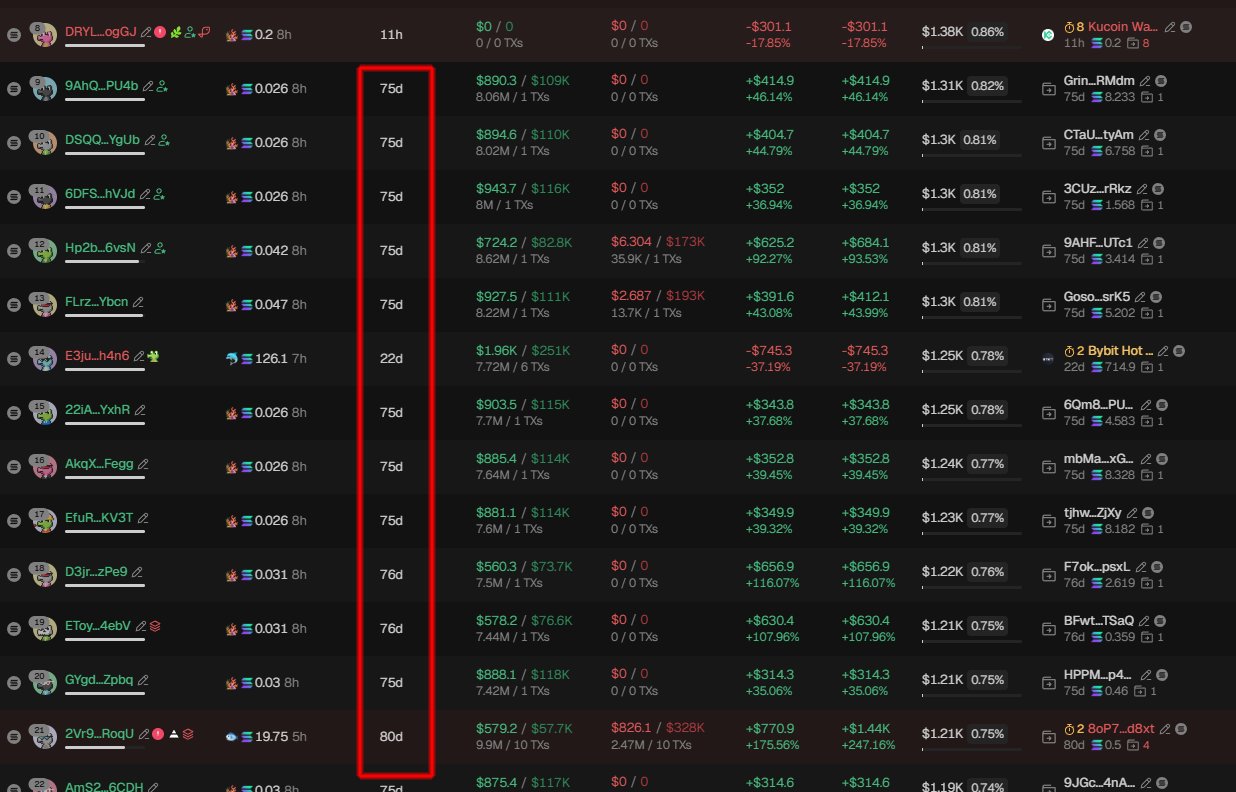The height and width of the screenshot is (792, 1236).
Task: Open holder wallet EToy...4ebV
Action: tap(98, 626)
